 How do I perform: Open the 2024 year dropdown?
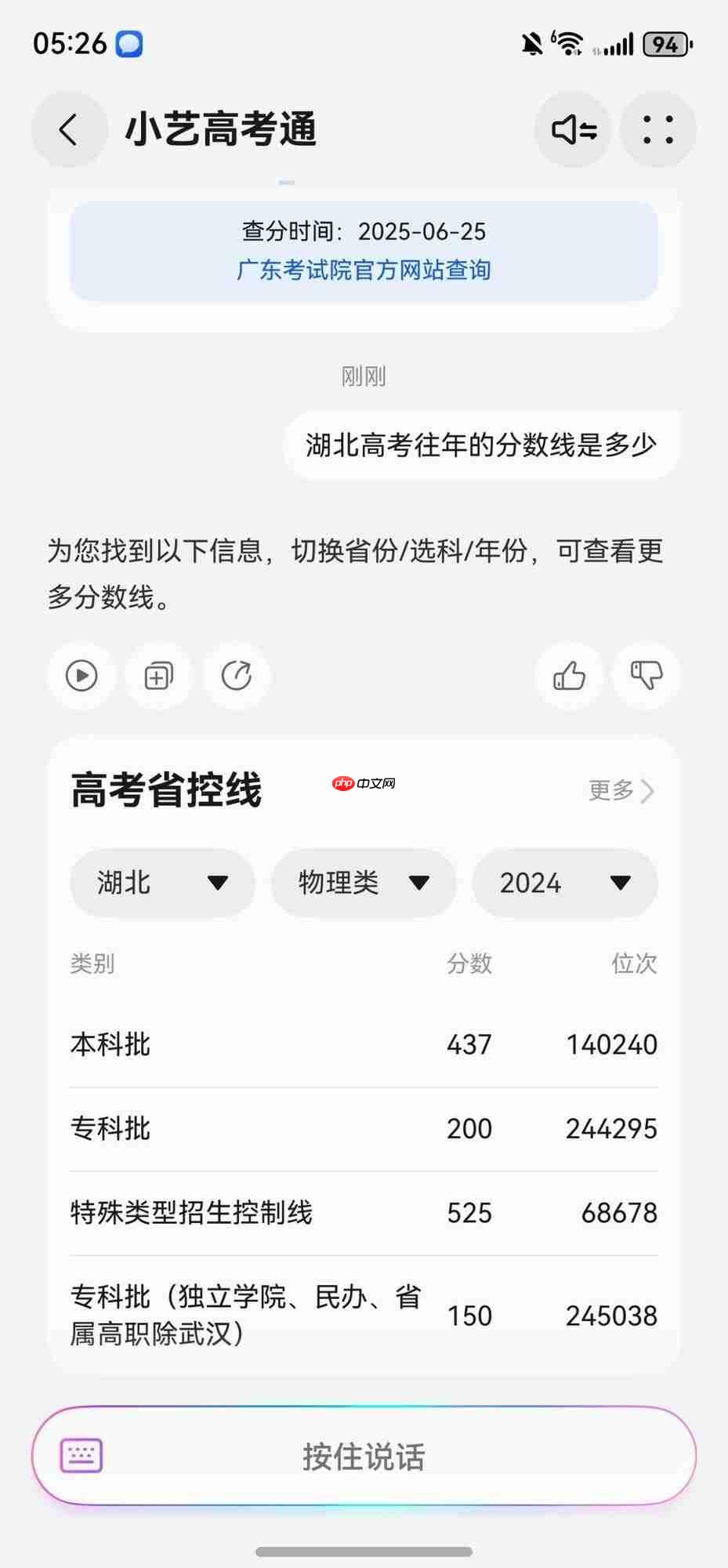[x=564, y=883]
